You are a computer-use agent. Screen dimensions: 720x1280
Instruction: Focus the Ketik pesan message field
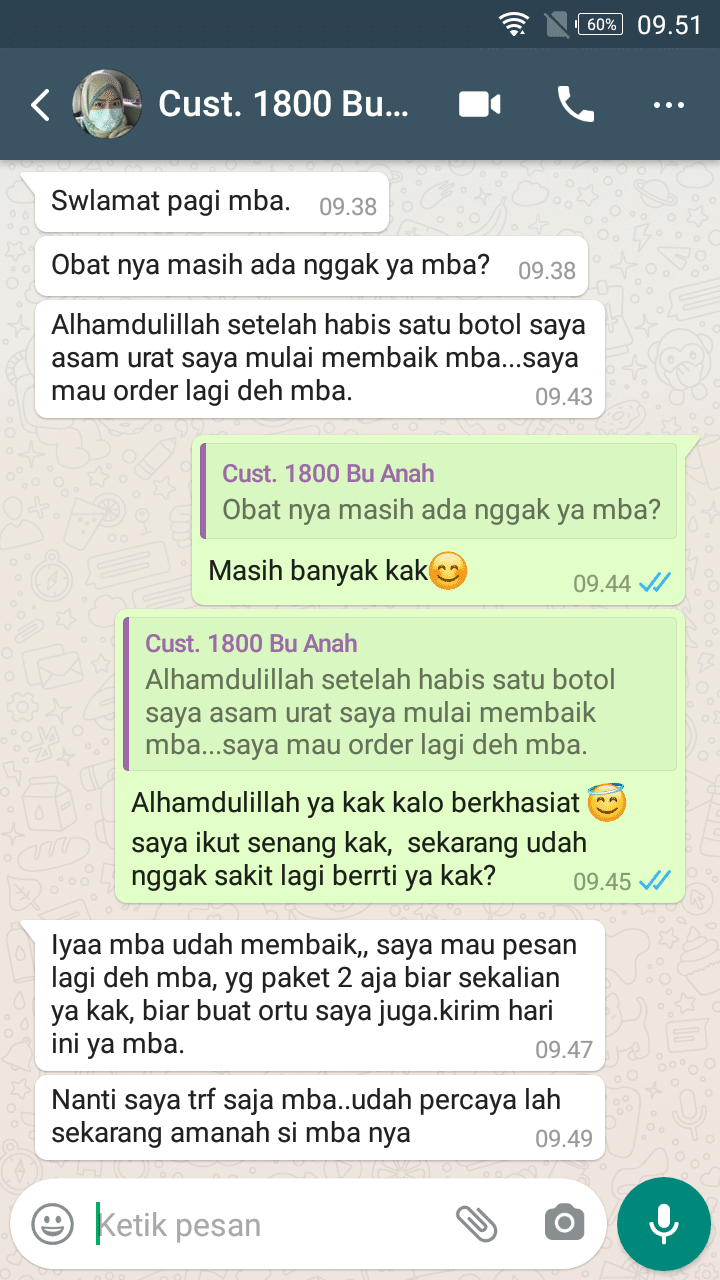270,1224
